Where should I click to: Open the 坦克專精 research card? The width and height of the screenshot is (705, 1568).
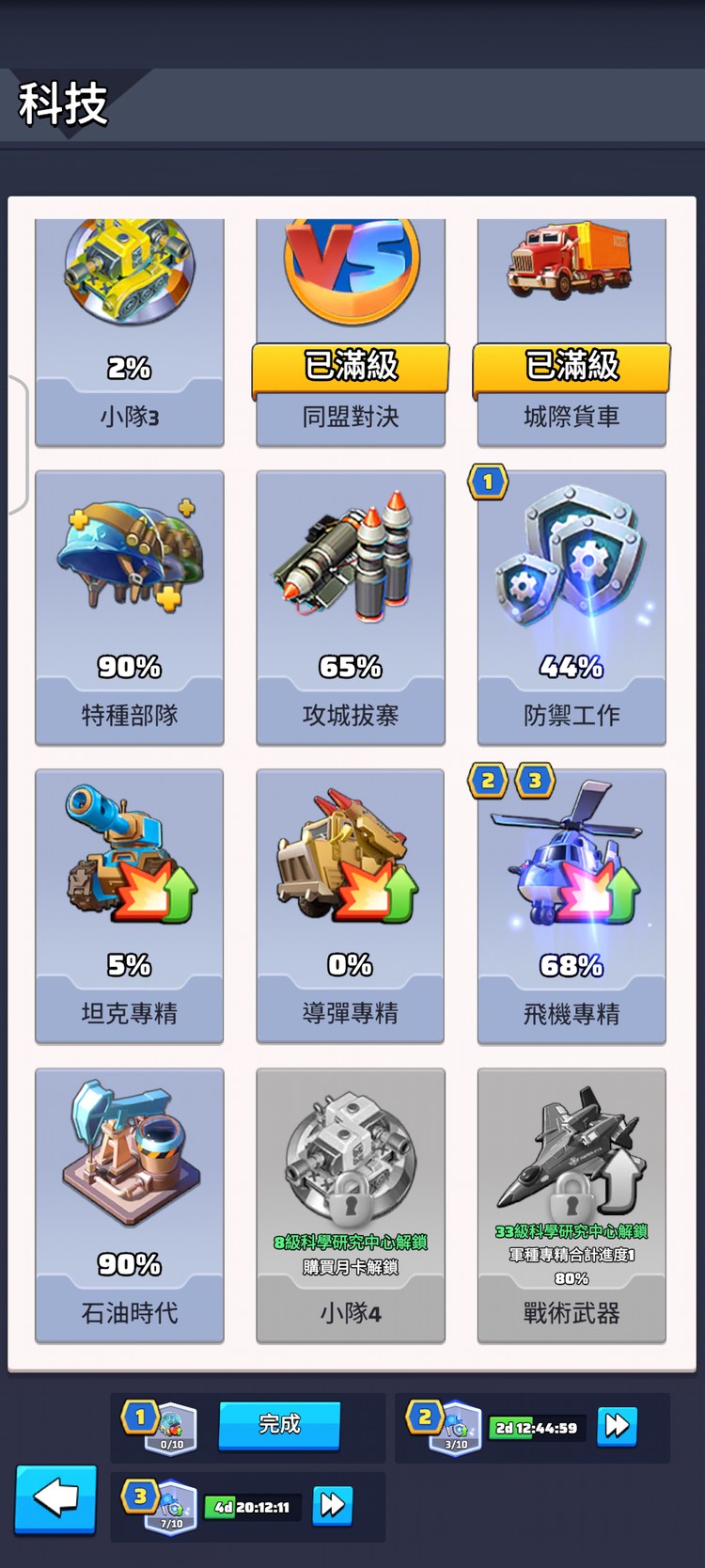point(130,905)
